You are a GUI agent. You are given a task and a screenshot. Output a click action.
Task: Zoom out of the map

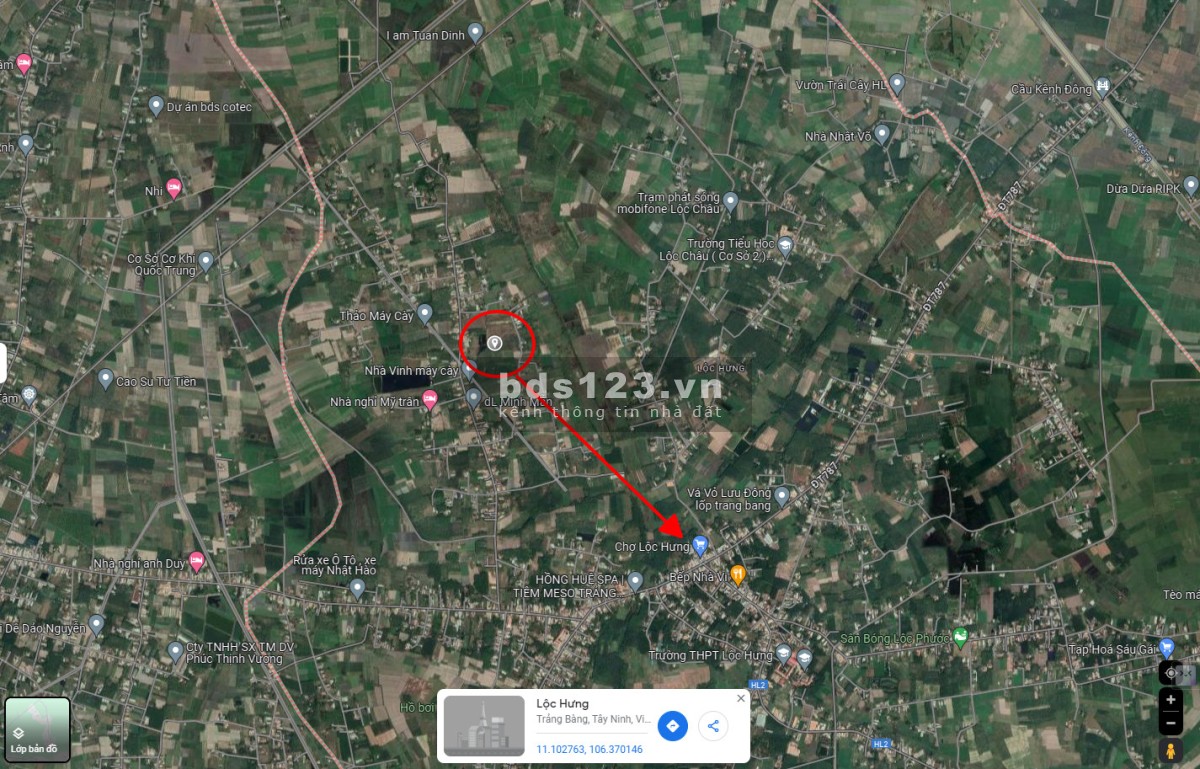(x=1170, y=723)
